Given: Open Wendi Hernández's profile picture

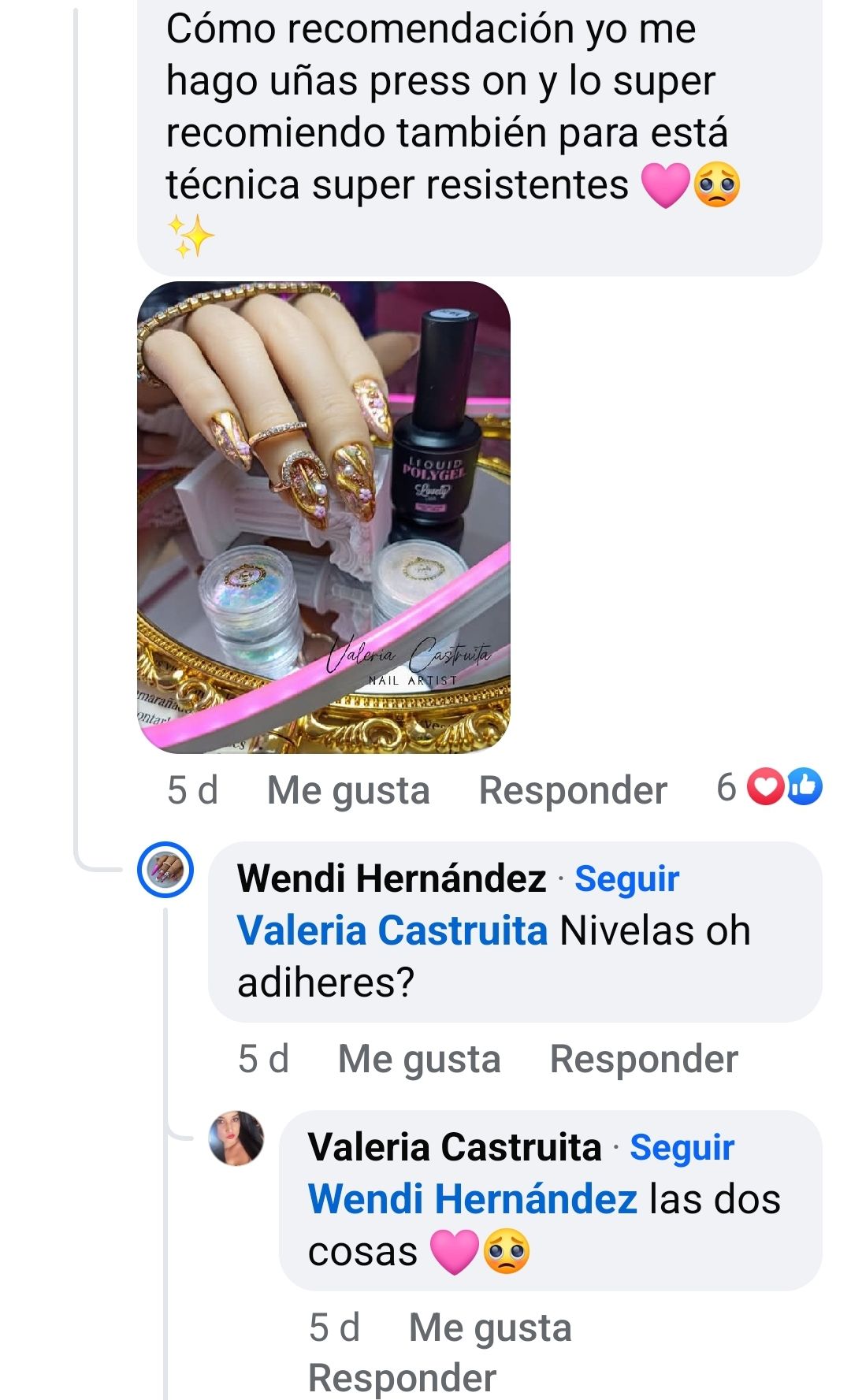Looking at the screenshot, I should click(x=165, y=870).
